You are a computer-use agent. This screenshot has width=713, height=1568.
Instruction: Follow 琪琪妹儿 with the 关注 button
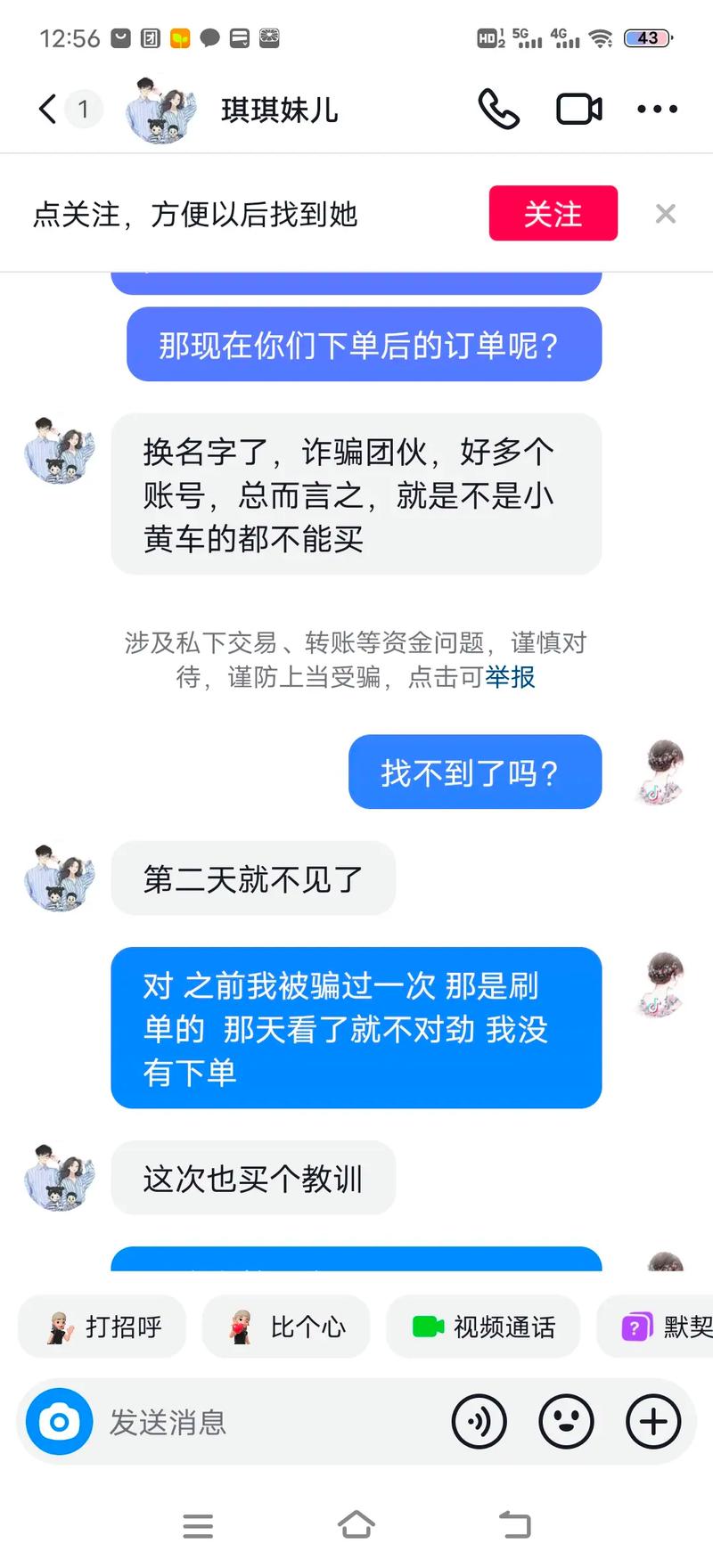(x=553, y=214)
